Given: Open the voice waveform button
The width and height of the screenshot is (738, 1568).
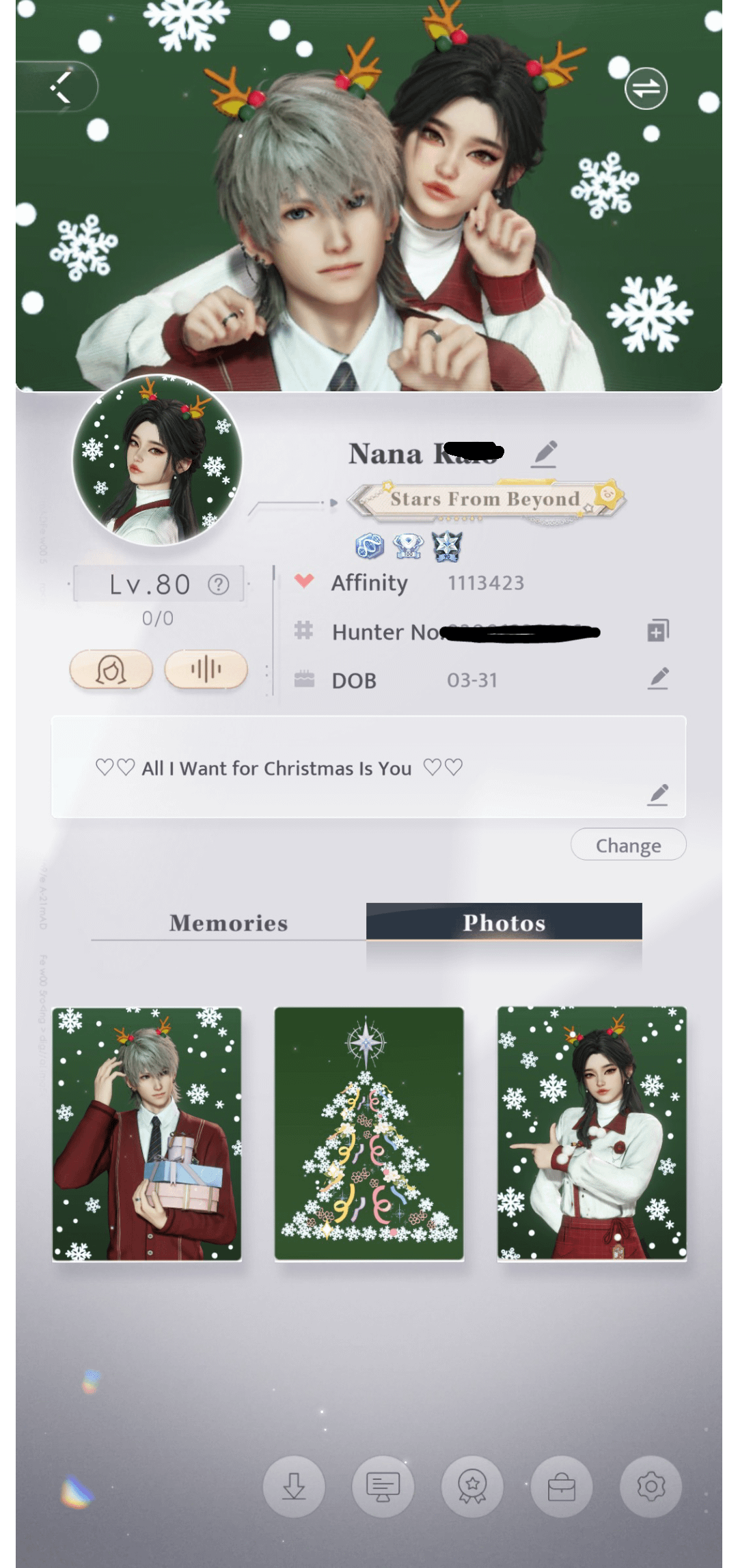Looking at the screenshot, I should 206,669.
